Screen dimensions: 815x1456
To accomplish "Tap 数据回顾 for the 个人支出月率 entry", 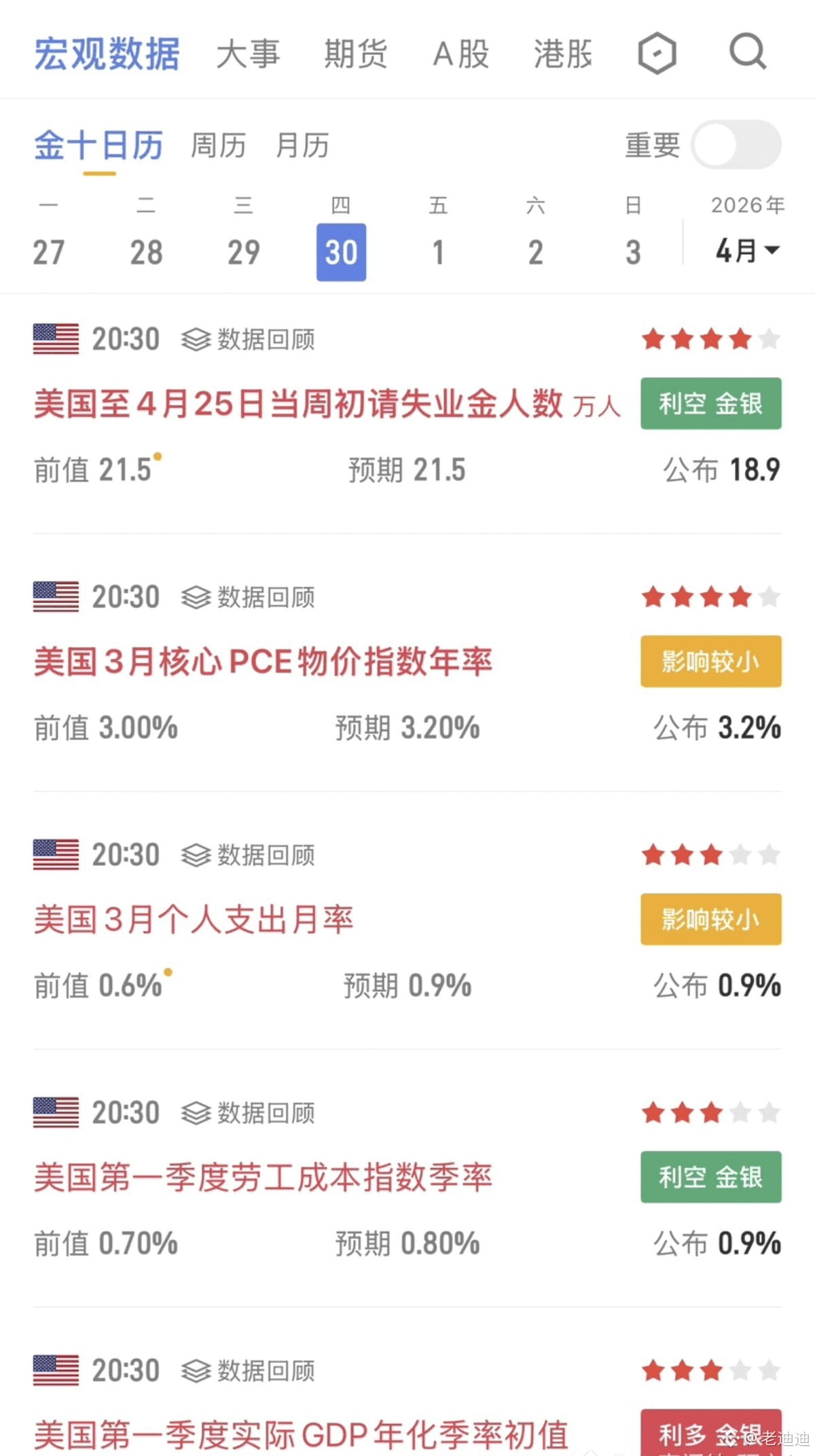I will pyautogui.click(x=248, y=855).
